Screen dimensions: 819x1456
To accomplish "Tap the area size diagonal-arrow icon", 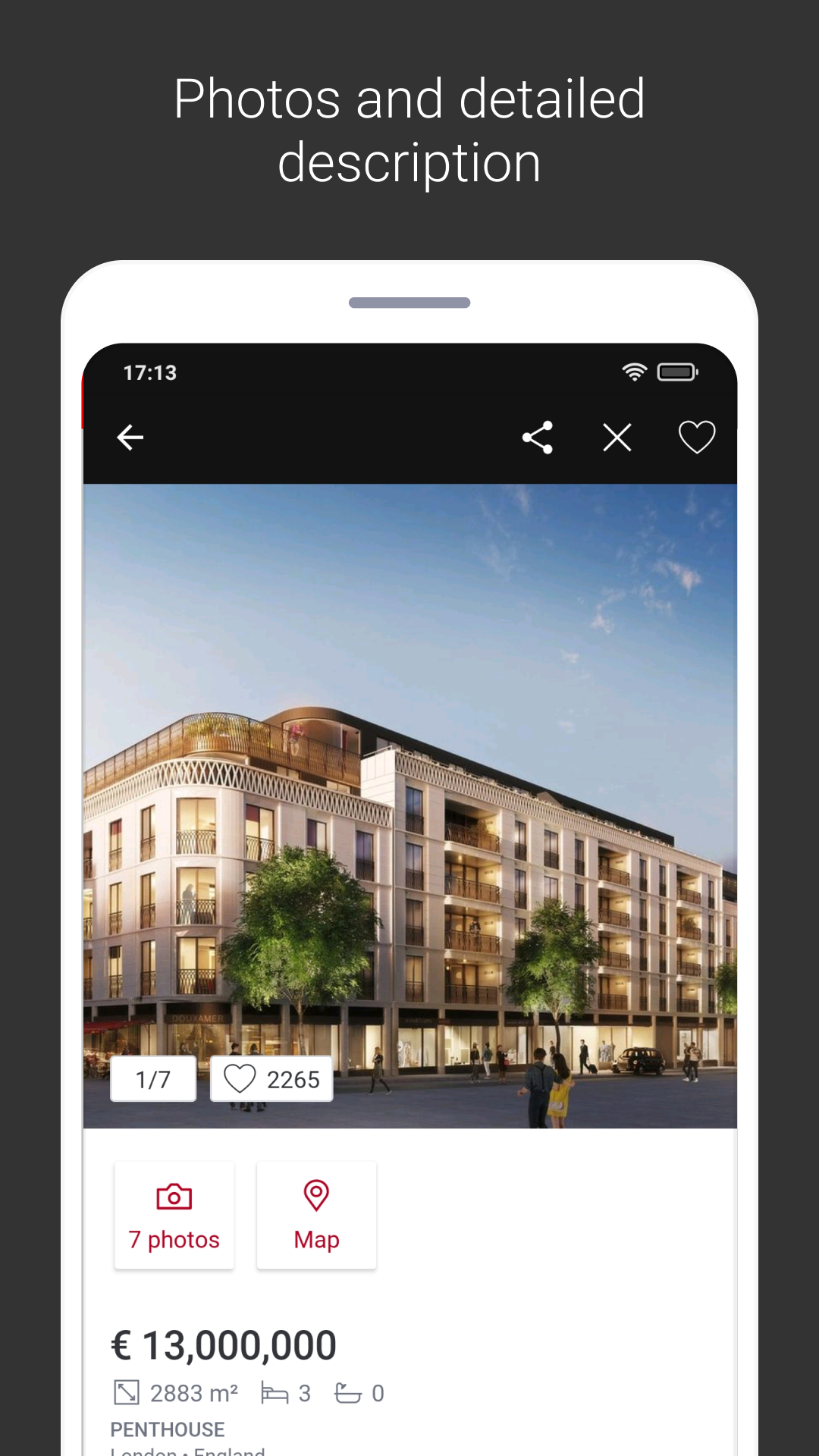I will 127,1393.
